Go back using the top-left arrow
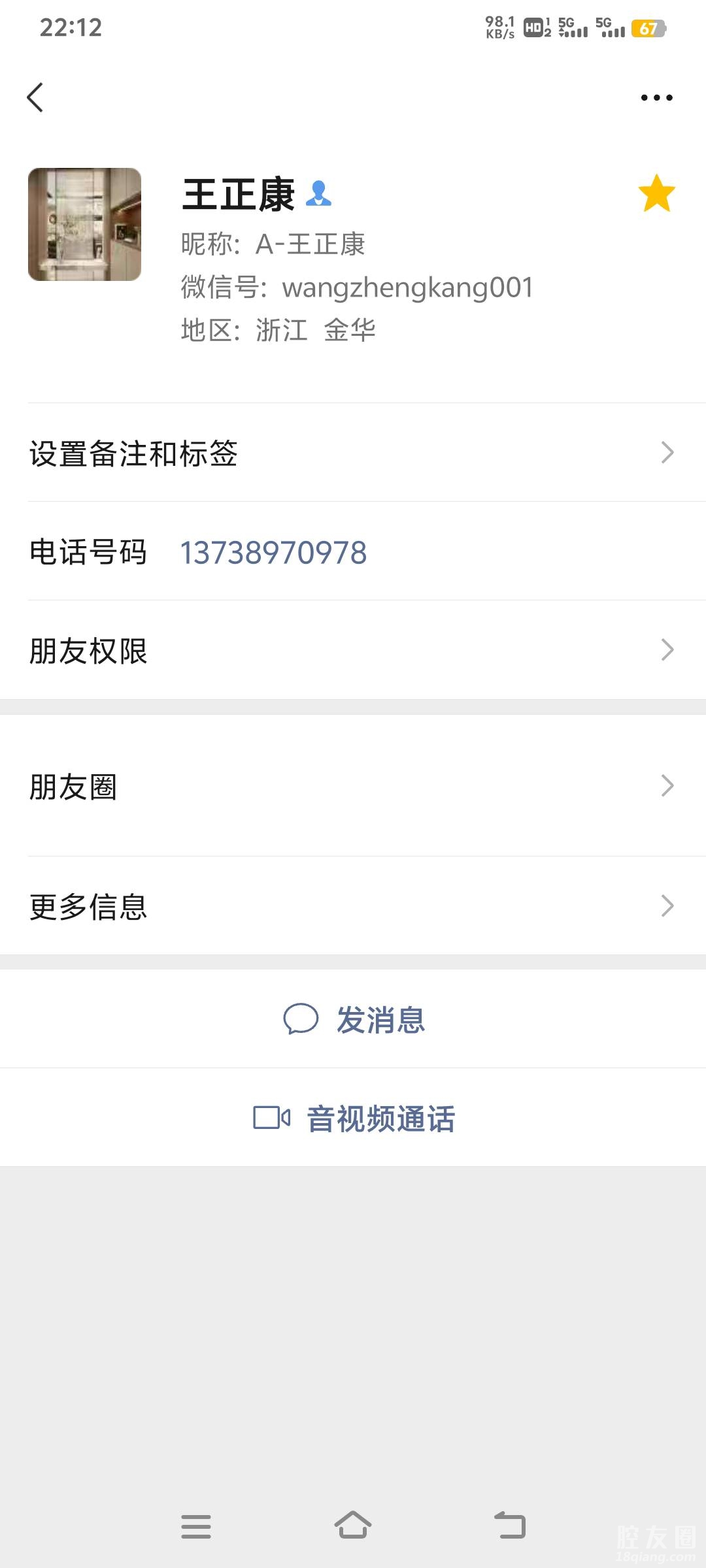The width and height of the screenshot is (706, 1568). coord(35,98)
